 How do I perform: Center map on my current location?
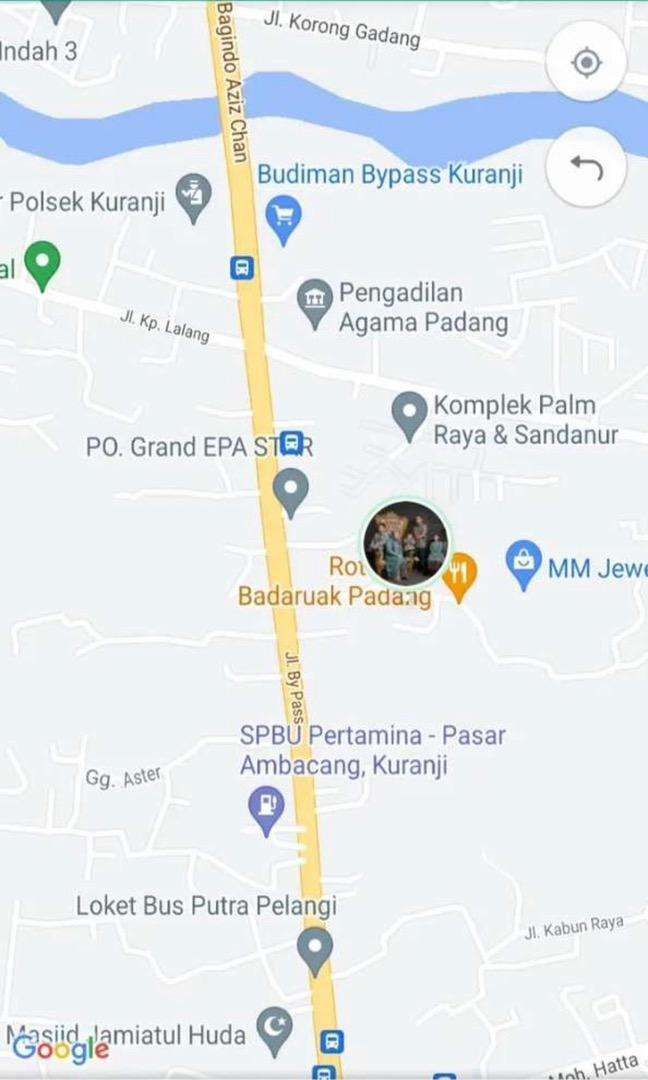pyautogui.click(x=586, y=63)
